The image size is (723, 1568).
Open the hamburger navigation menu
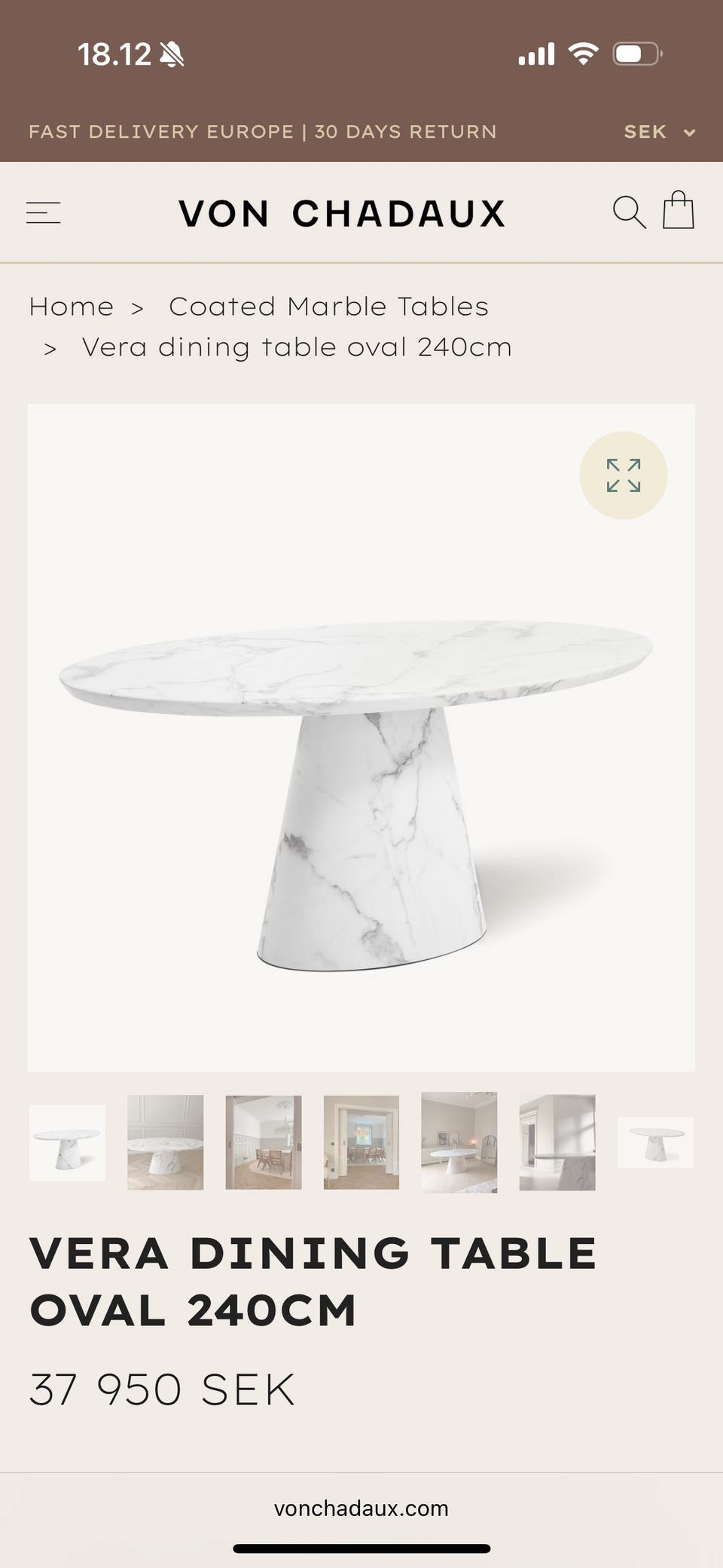coord(44,212)
